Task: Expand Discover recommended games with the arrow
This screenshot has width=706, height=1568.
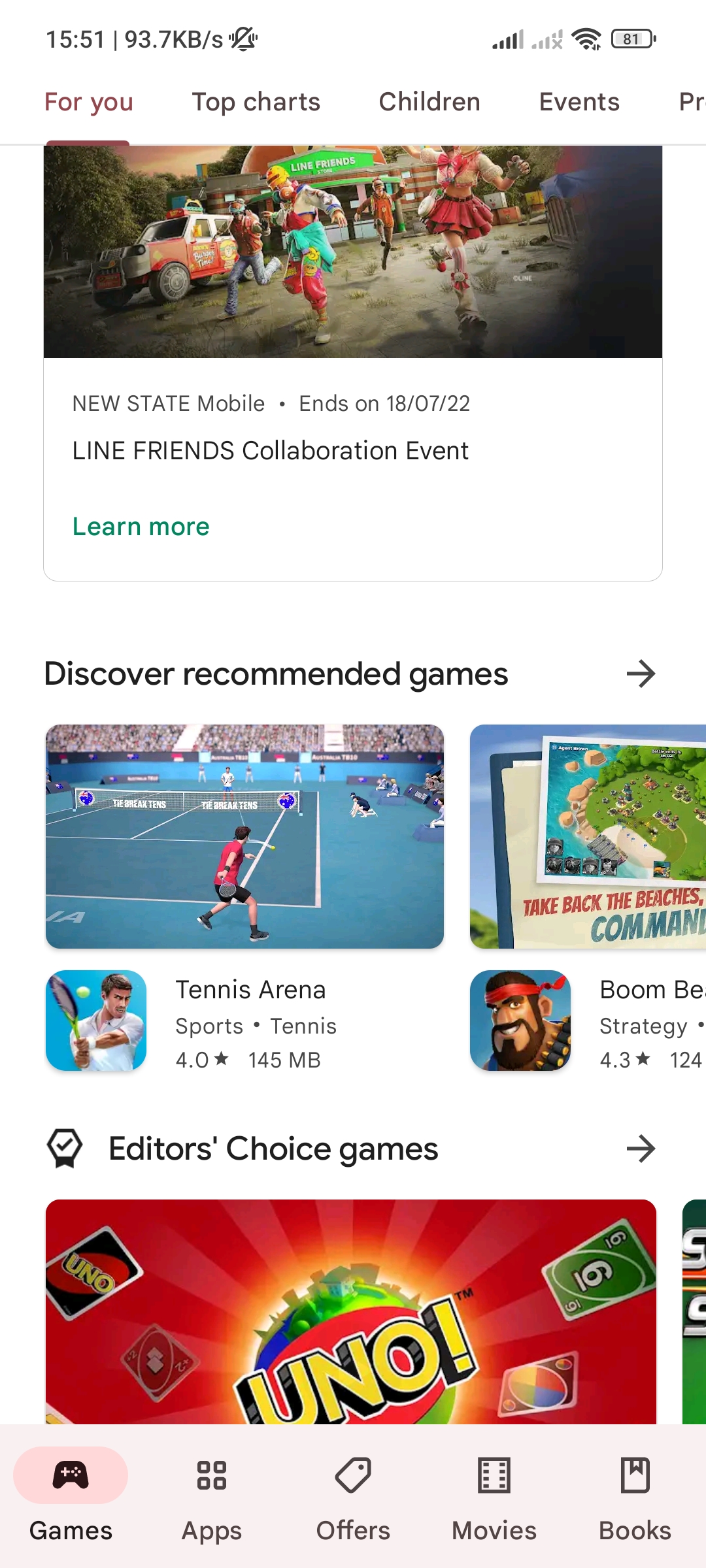Action: point(641,674)
